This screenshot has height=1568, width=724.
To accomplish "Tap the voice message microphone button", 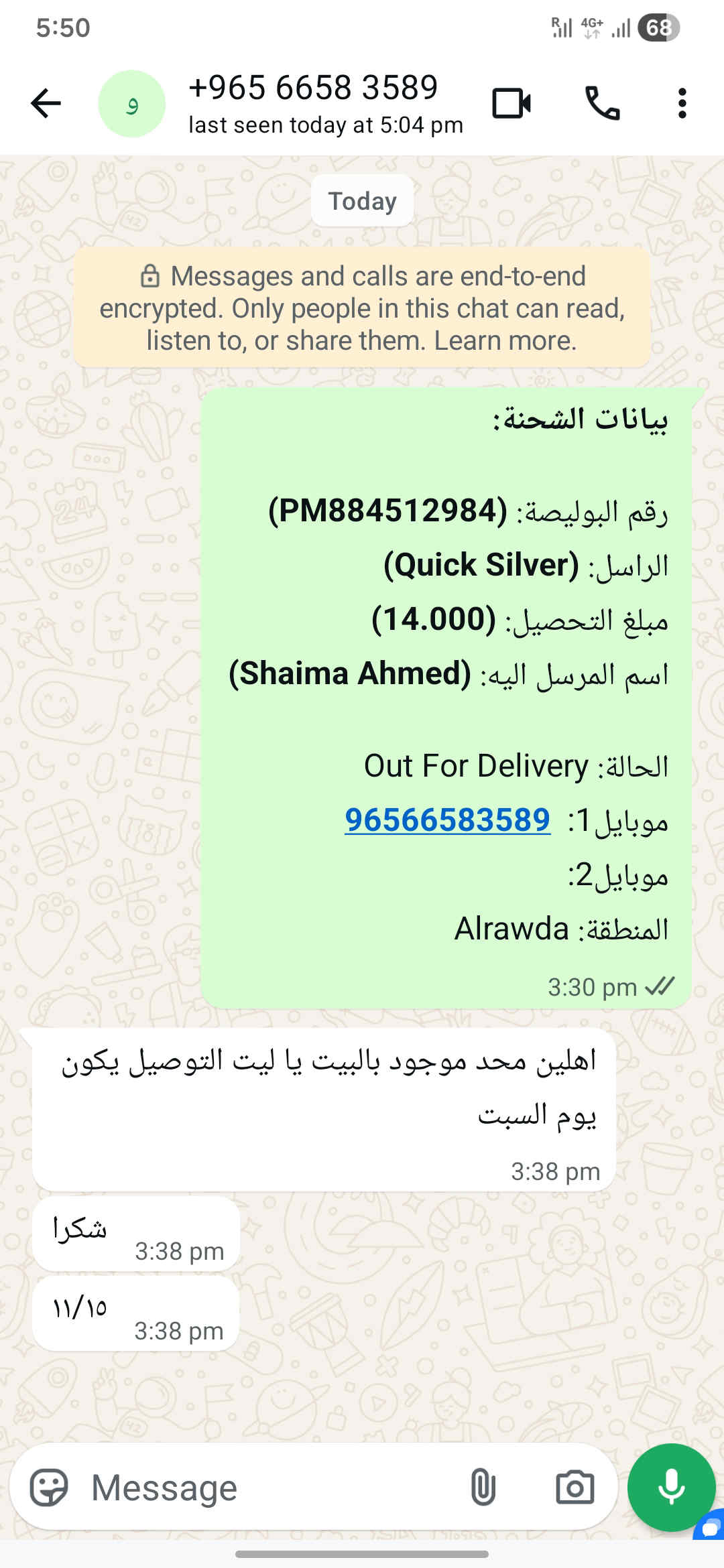I will tap(671, 1488).
